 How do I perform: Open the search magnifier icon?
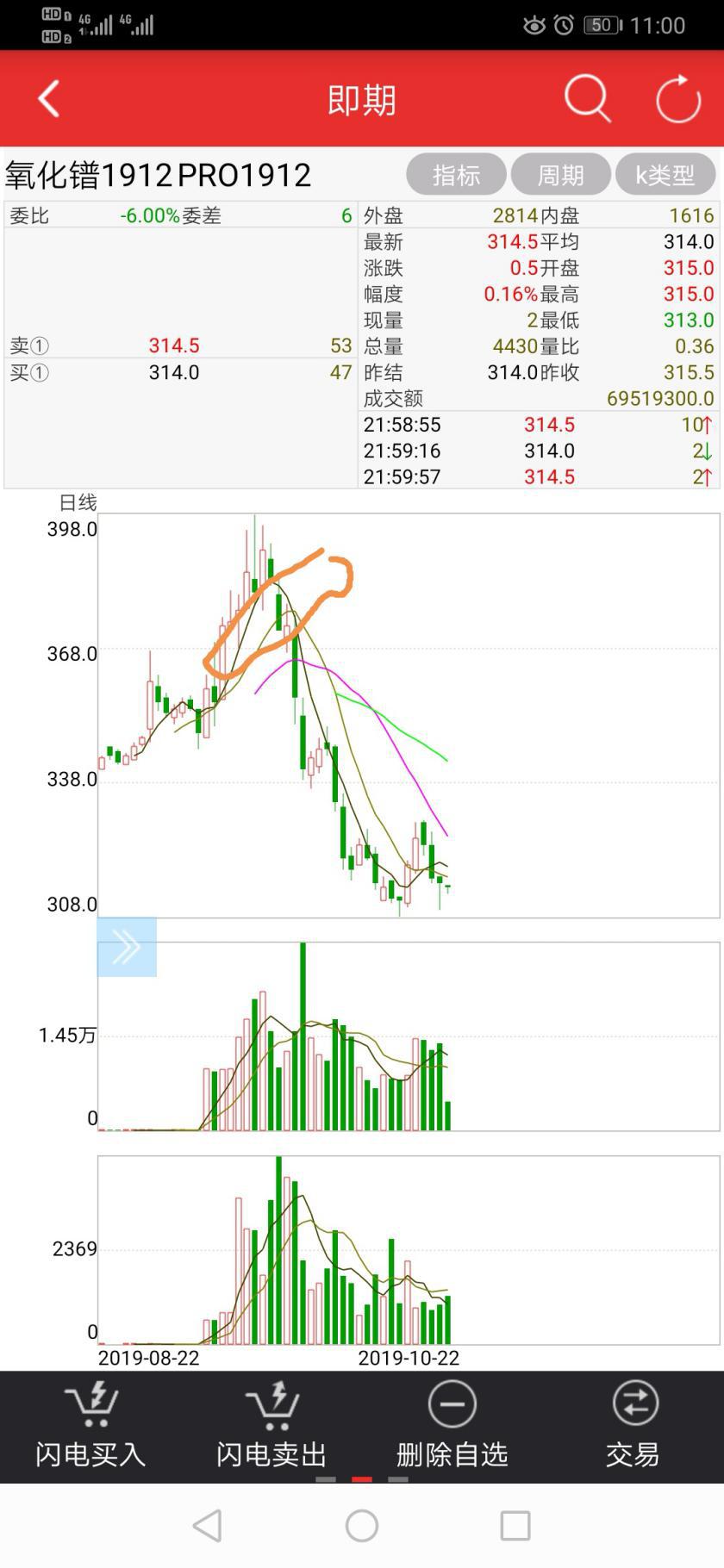[x=587, y=98]
